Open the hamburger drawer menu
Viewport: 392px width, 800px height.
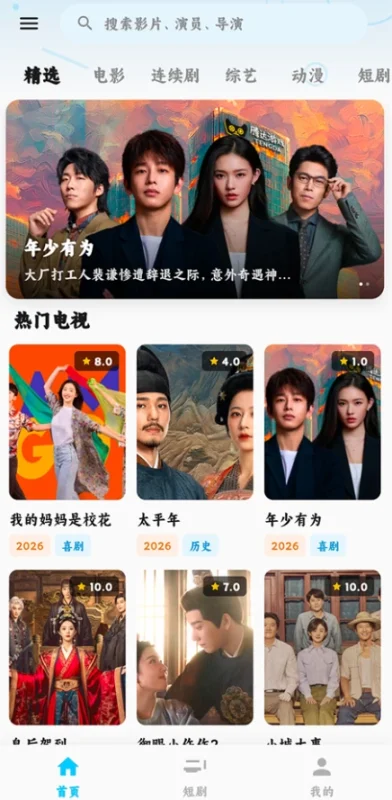[29, 23]
